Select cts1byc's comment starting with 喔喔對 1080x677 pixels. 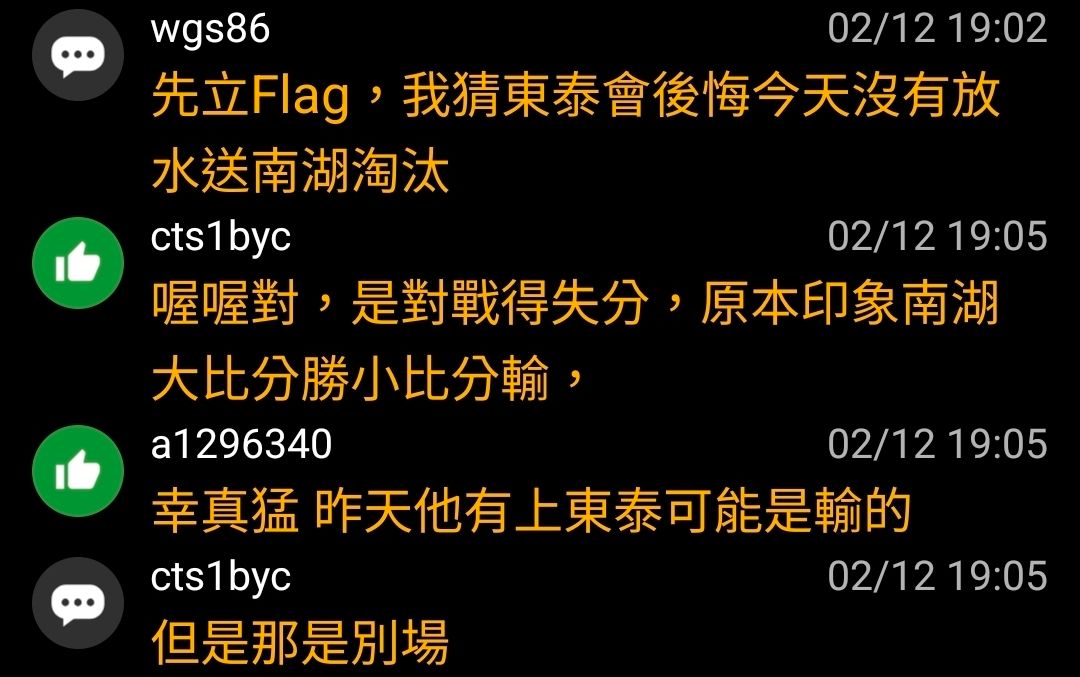click(x=575, y=342)
